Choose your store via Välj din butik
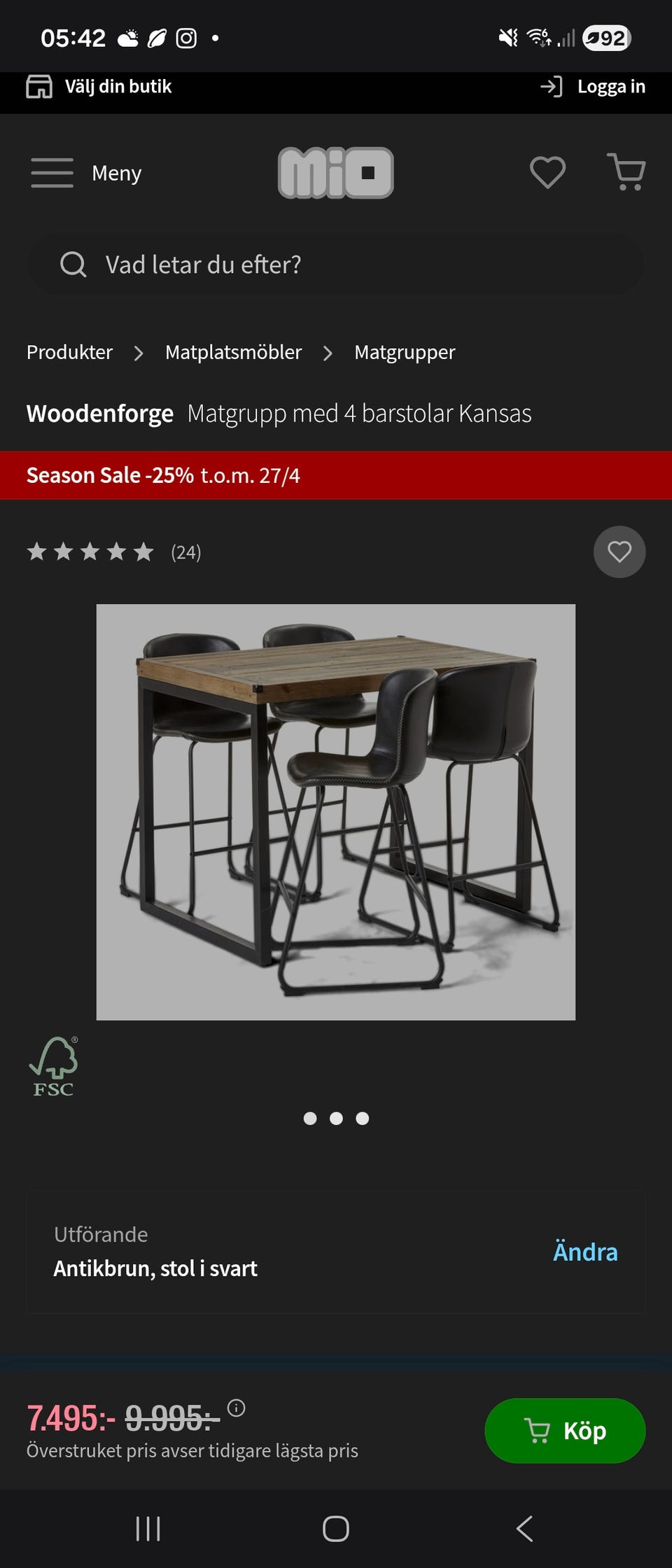 (x=99, y=87)
